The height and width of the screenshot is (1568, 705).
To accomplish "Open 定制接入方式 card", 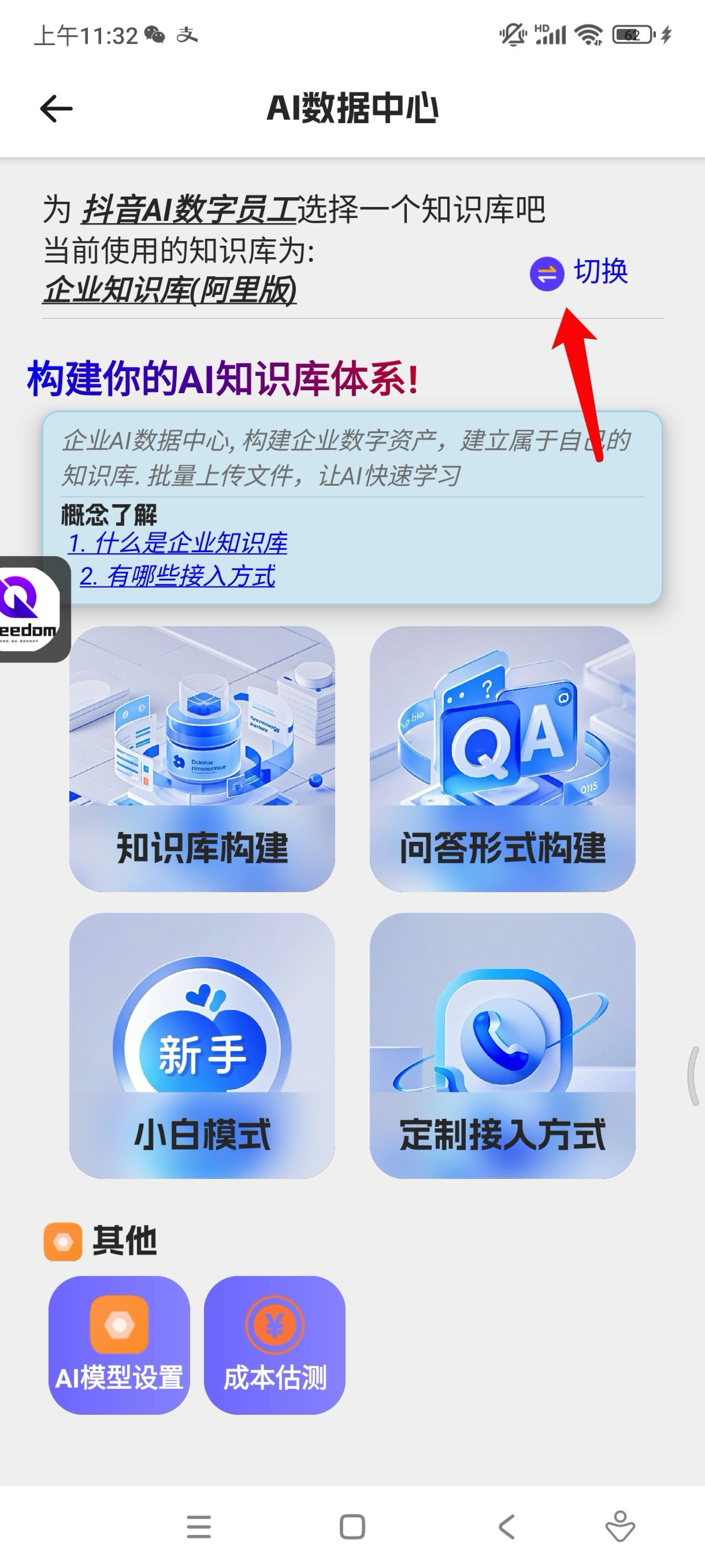I will pos(502,1045).
